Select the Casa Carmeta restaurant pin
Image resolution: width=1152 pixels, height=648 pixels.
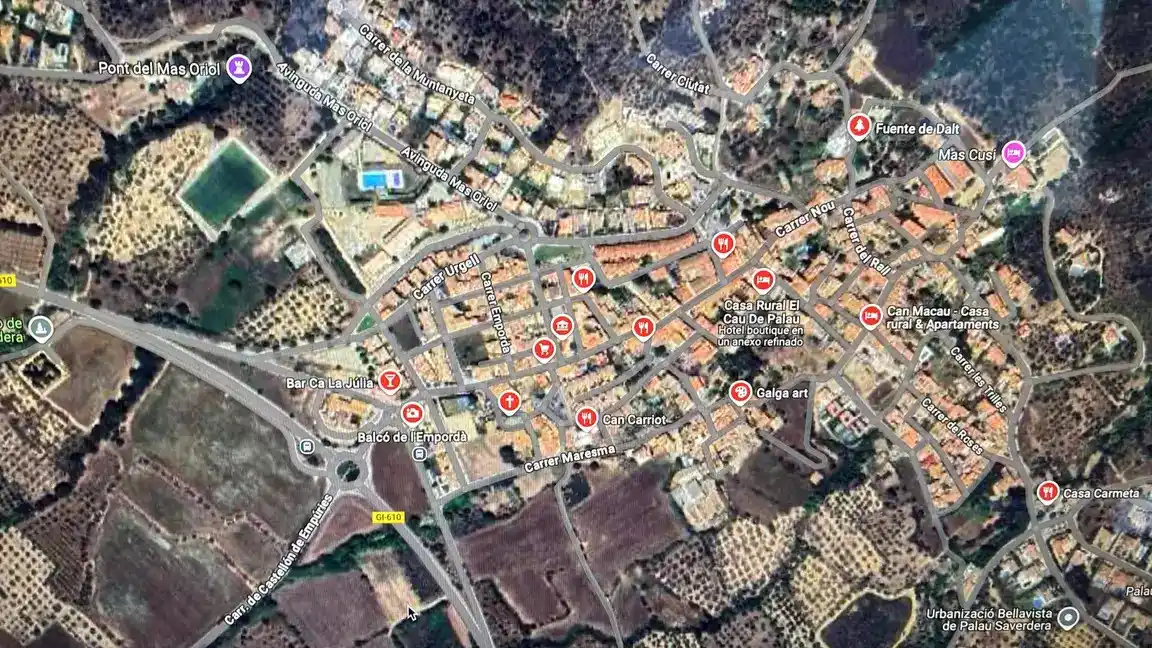1047,491
